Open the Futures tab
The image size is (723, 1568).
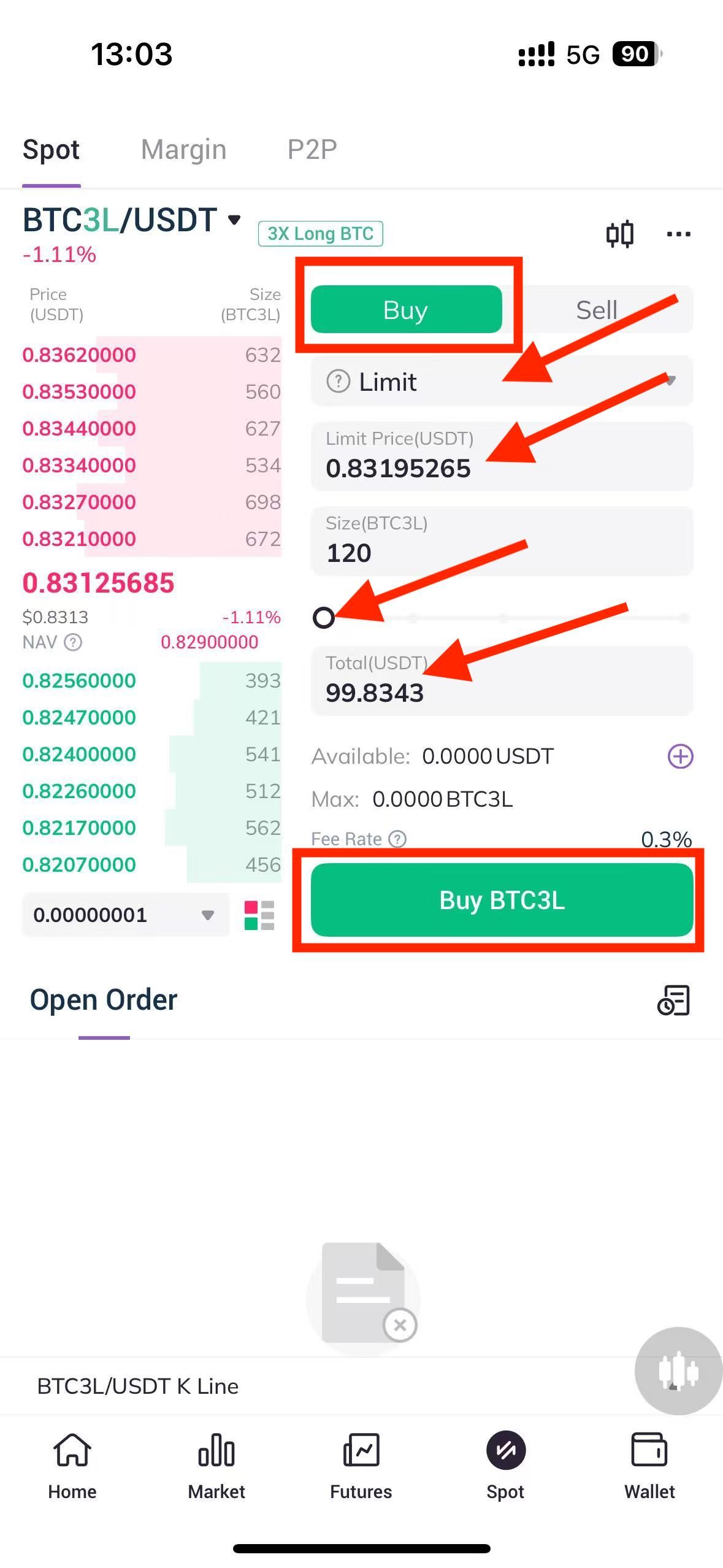click(x=361, y=1465)
